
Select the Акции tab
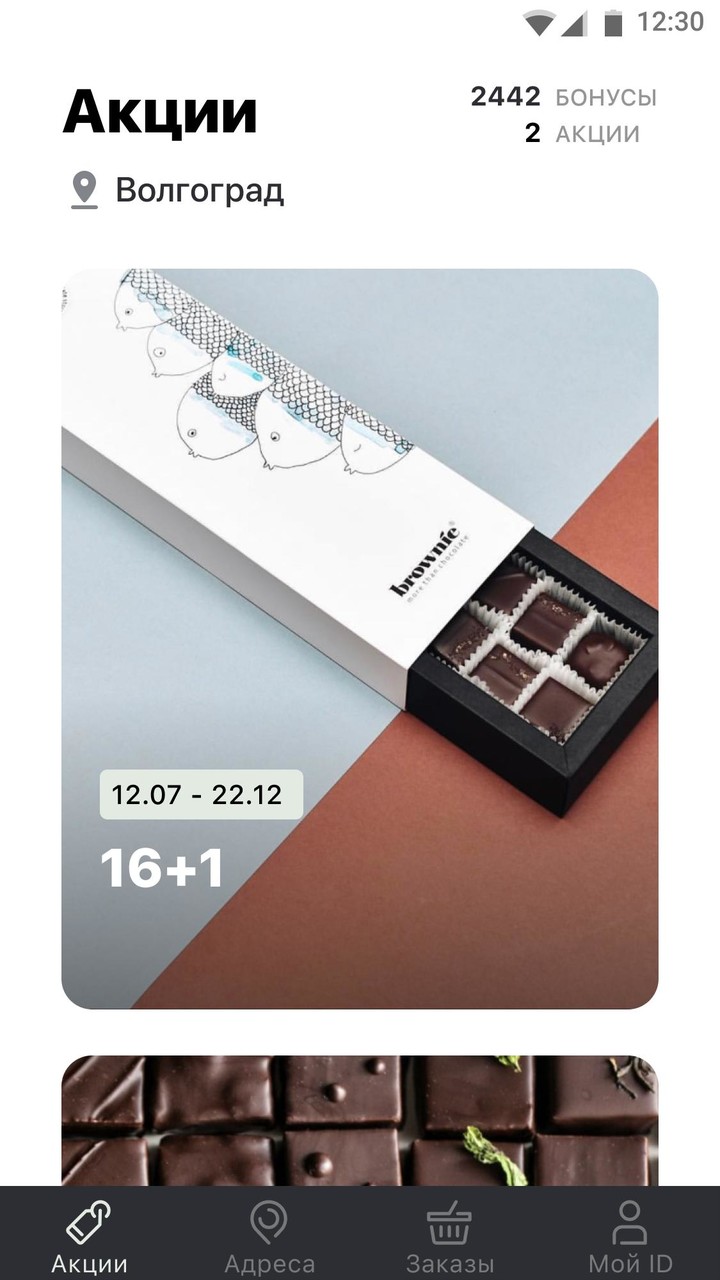pyautogui.click(x=90, y=1238)
